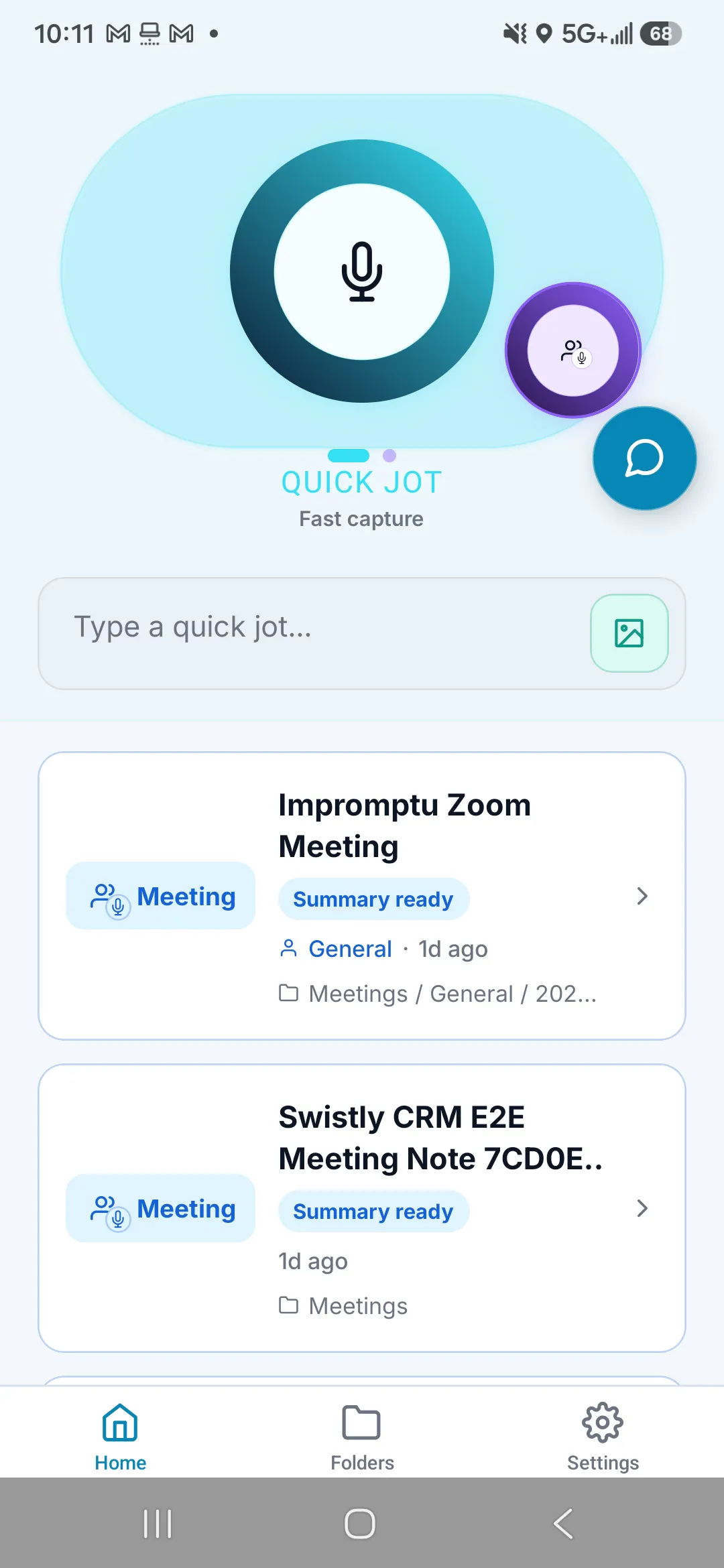724x1568 pixels.
Task: Tap the purple meeting recording button
Action: (x=573, y=350)
